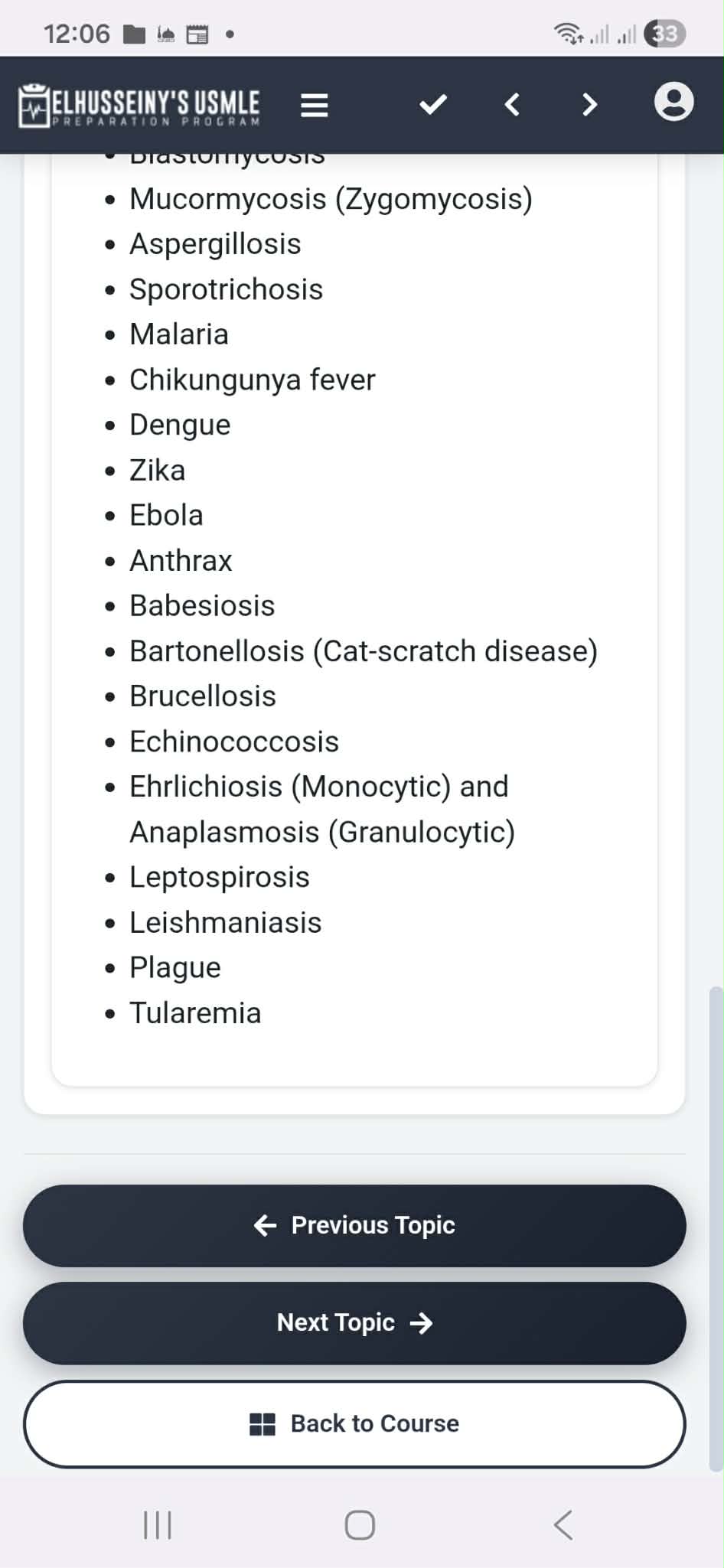Go to previous lesson via left chevron
This screenshot has height=1568, width=724.
(x=512, y=104)
